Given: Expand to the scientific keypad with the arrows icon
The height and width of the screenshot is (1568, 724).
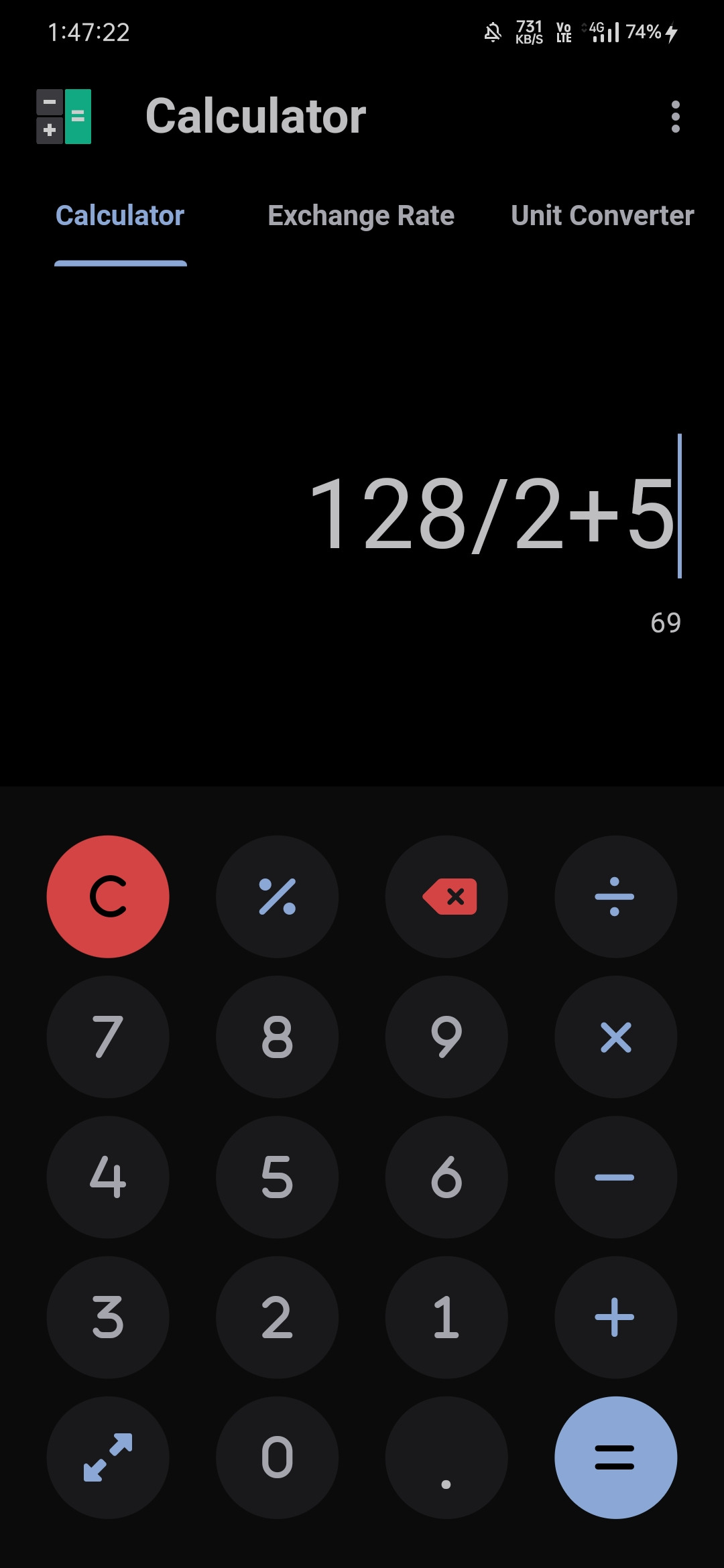Looking at the screenshot, I should tap(108, 1457).
